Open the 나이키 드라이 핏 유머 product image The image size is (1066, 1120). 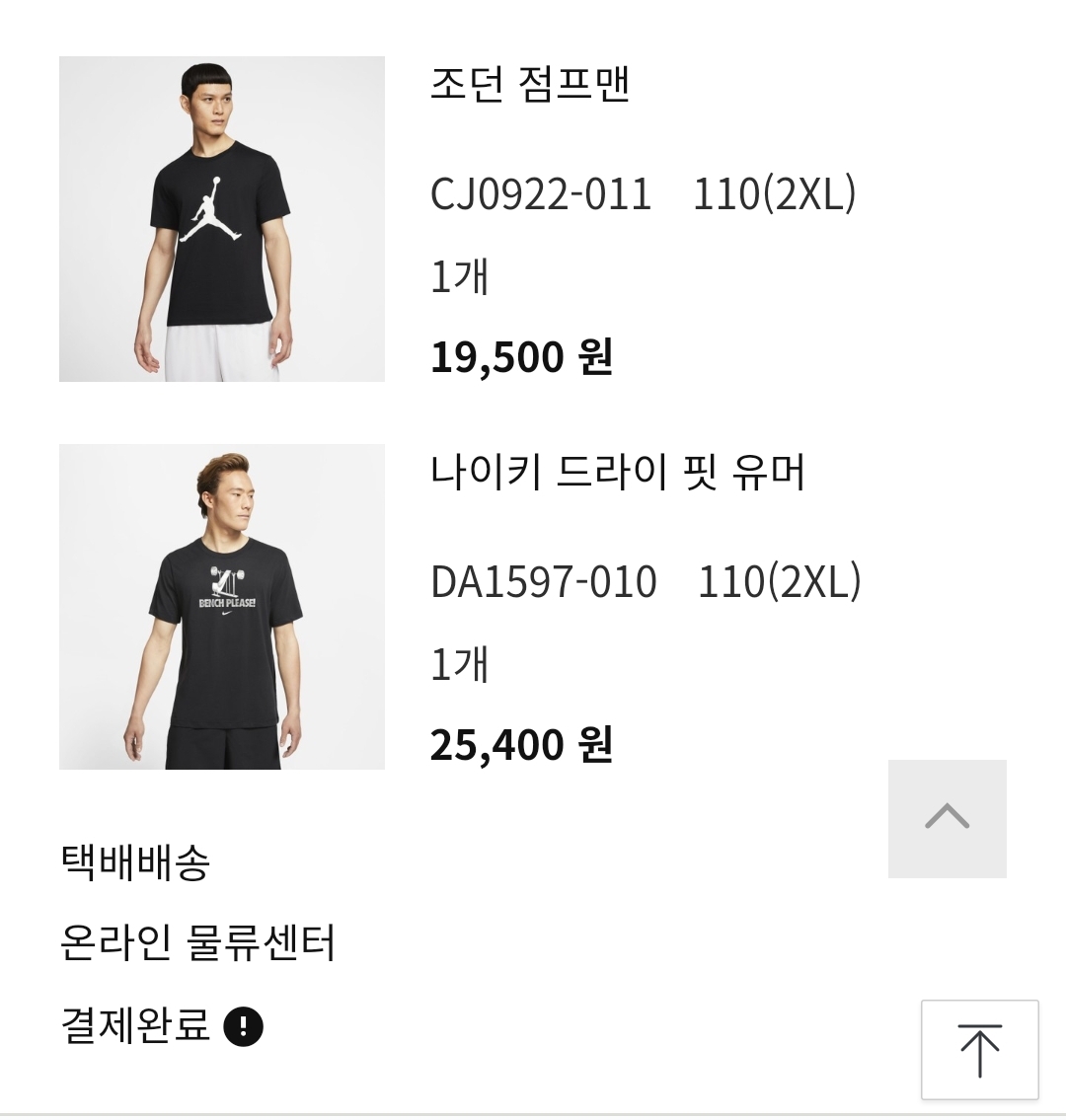point(222,607)
